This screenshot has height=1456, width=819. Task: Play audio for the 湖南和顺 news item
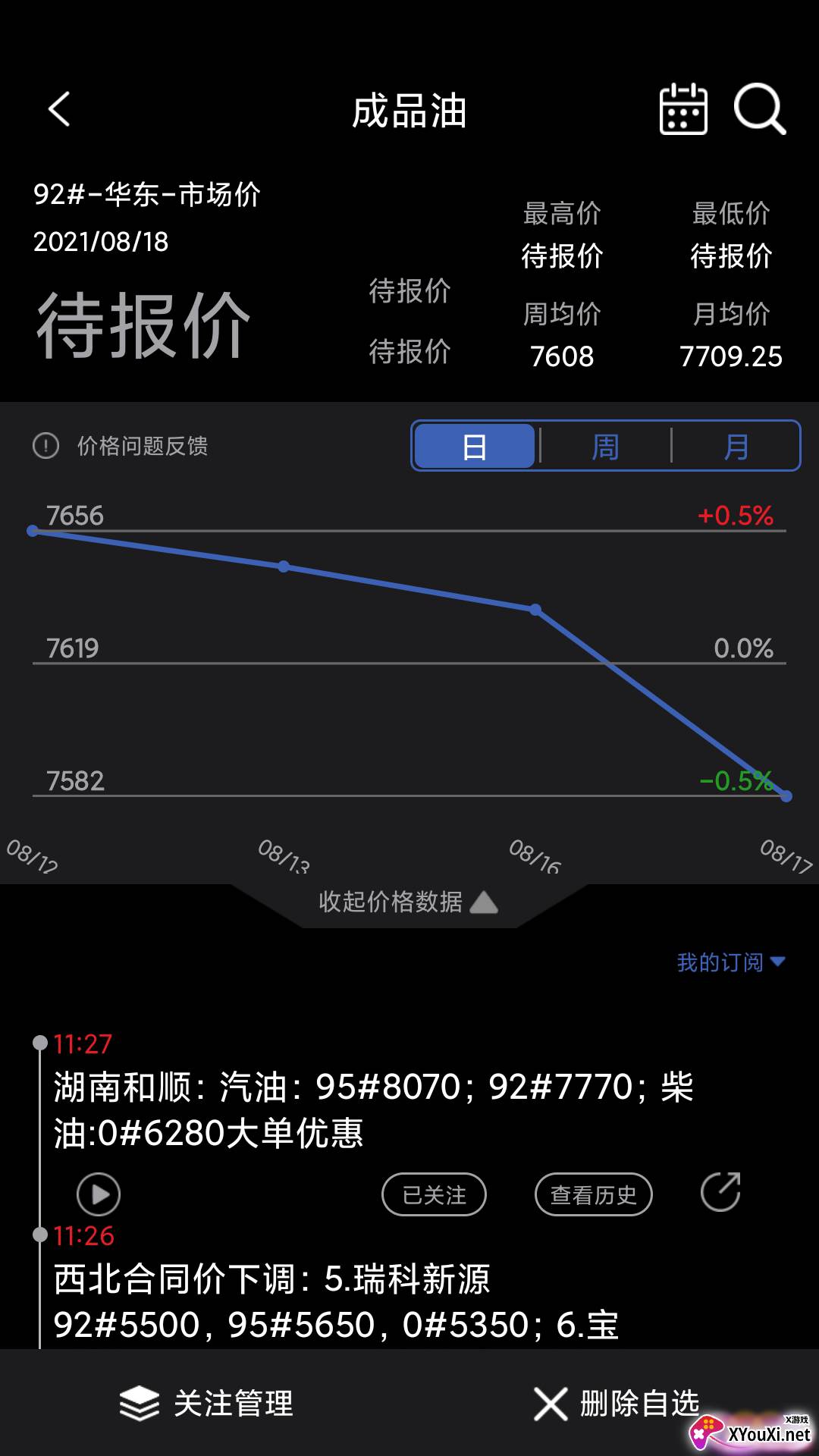pos(99,1194)
